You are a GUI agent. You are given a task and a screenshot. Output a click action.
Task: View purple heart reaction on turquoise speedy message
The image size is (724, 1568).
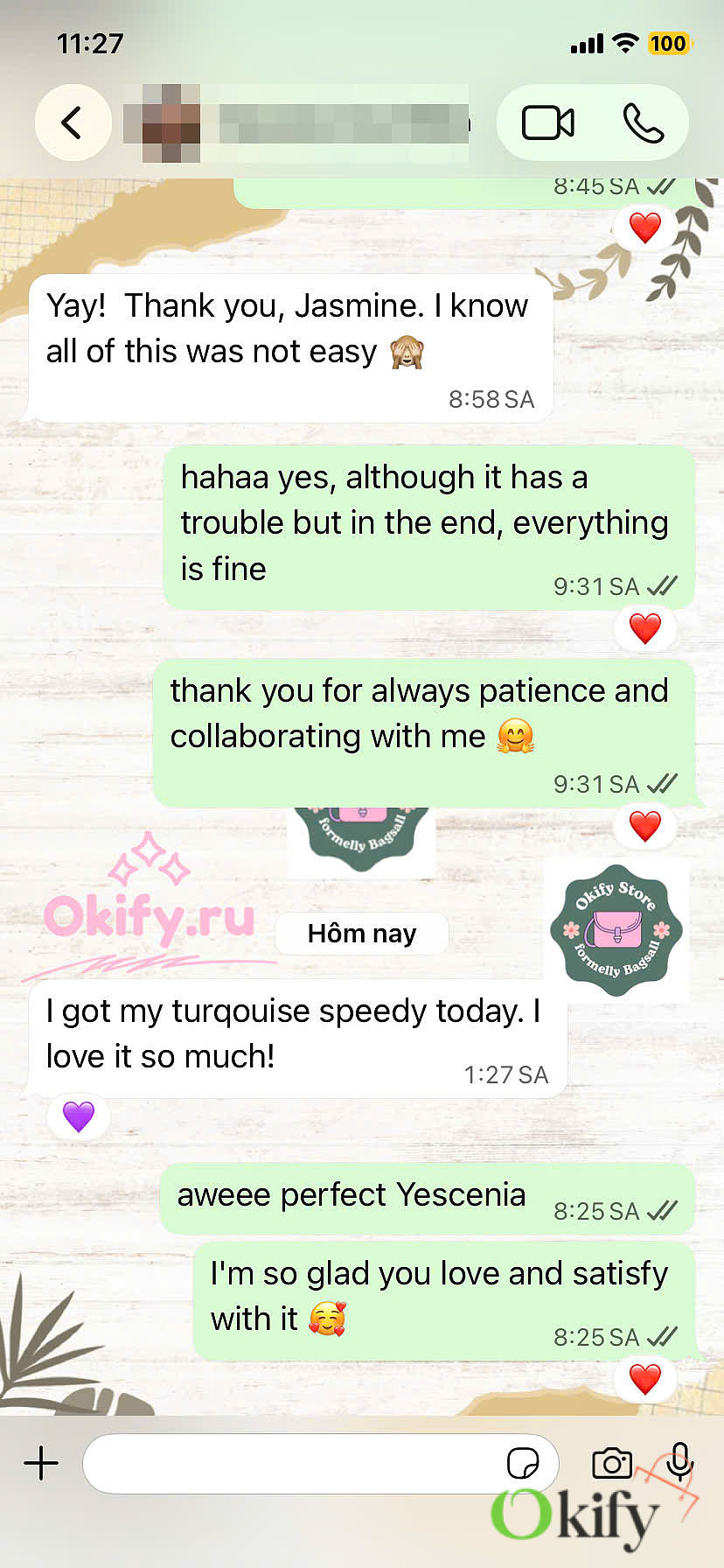79,1116
